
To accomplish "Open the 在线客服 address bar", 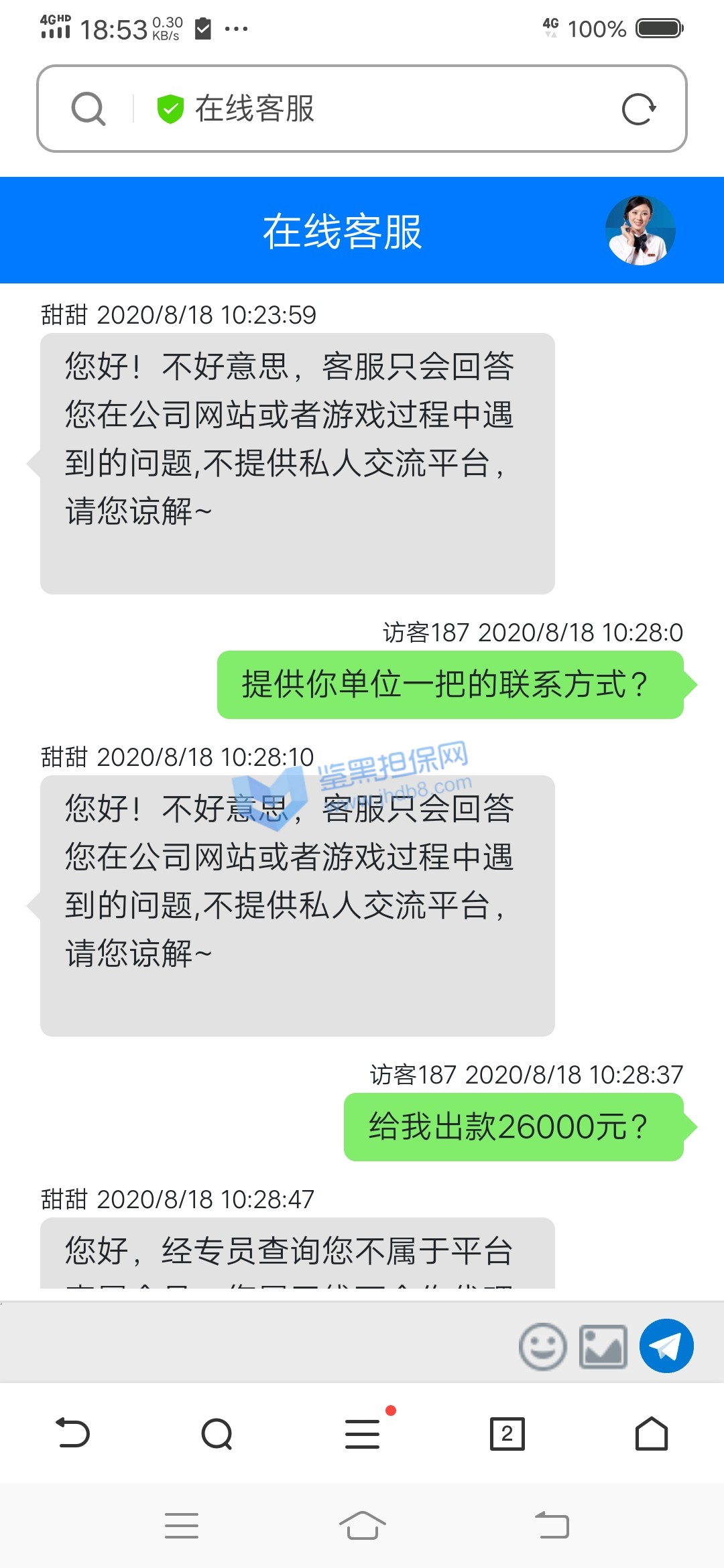I will (375, 109).
